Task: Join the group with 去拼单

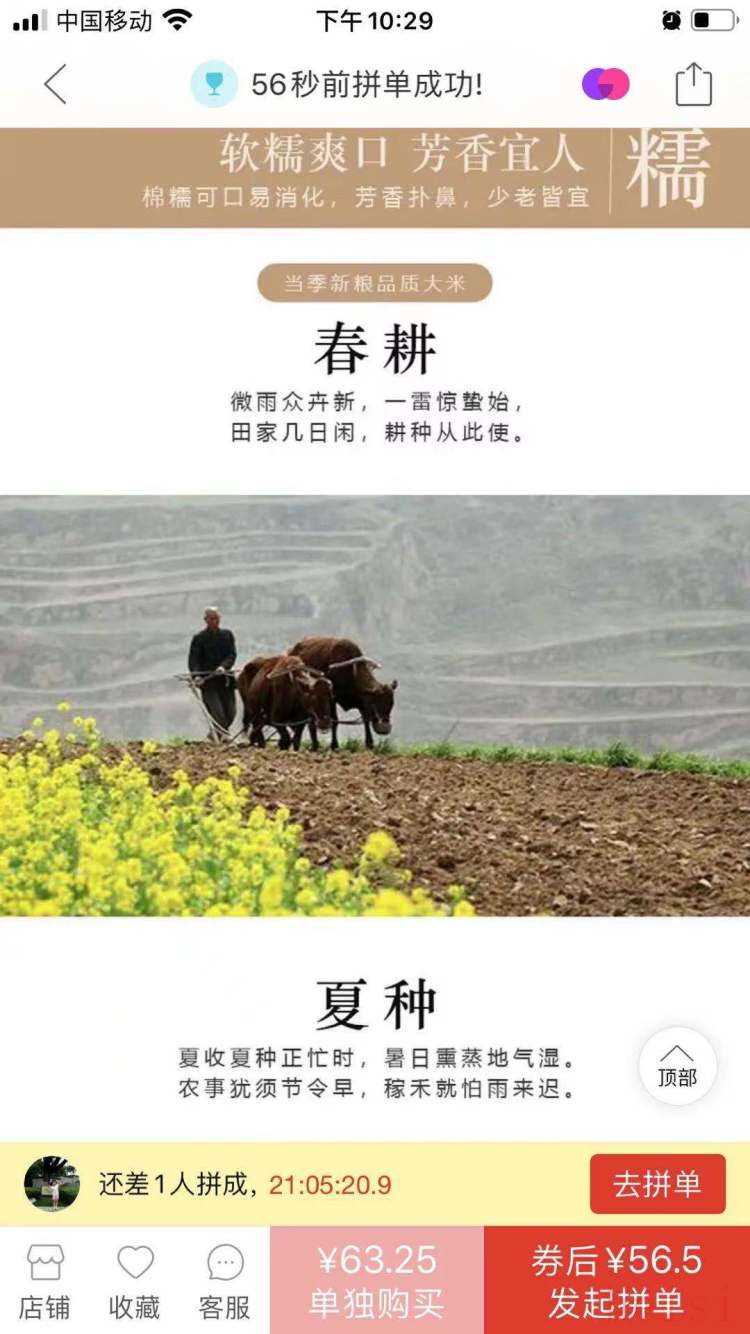Action: click(x=657, y=1184)
